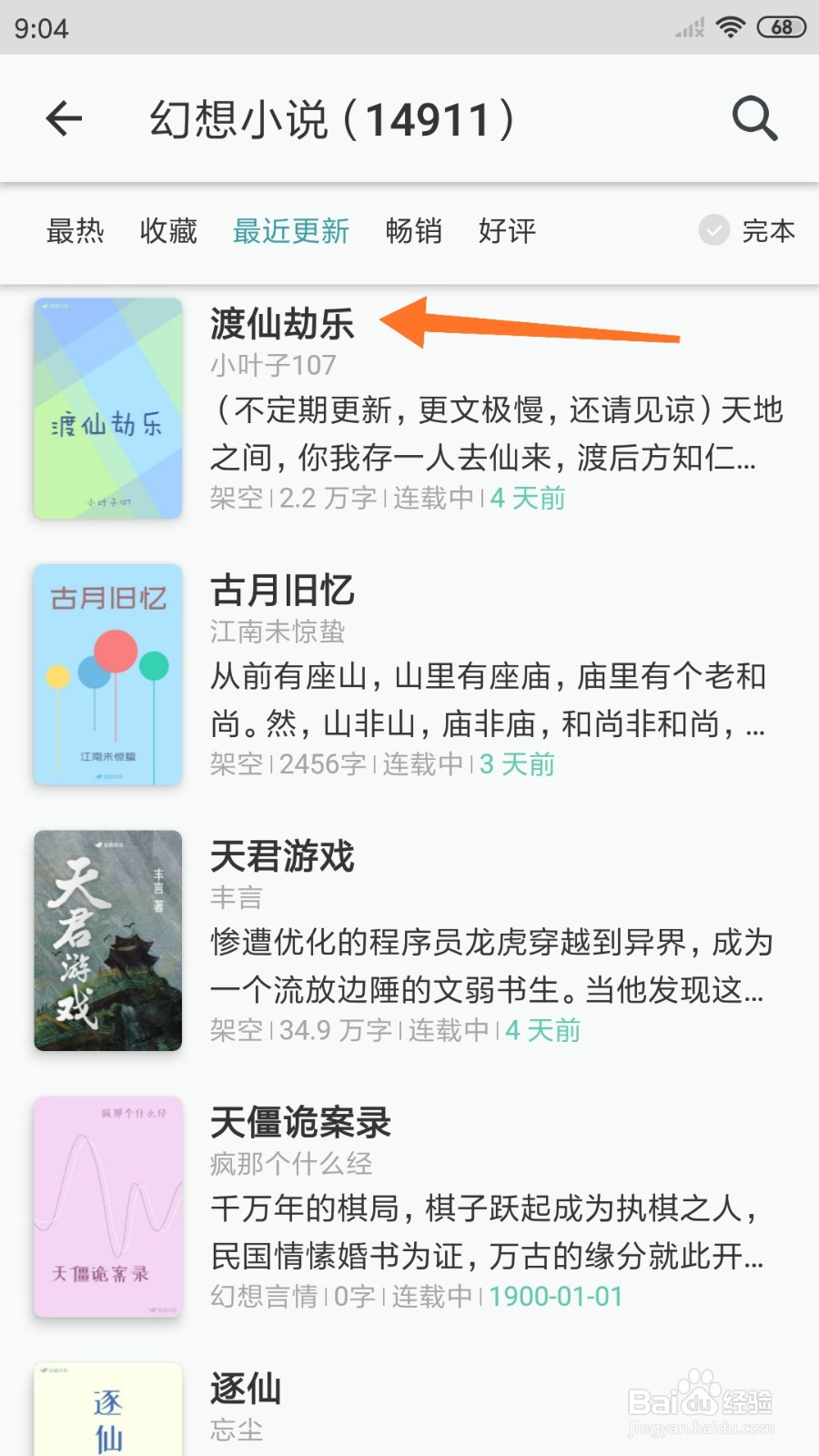Switch to the 最热 tab
Screen dimensions: 819x1456
(x=76, y=231)
